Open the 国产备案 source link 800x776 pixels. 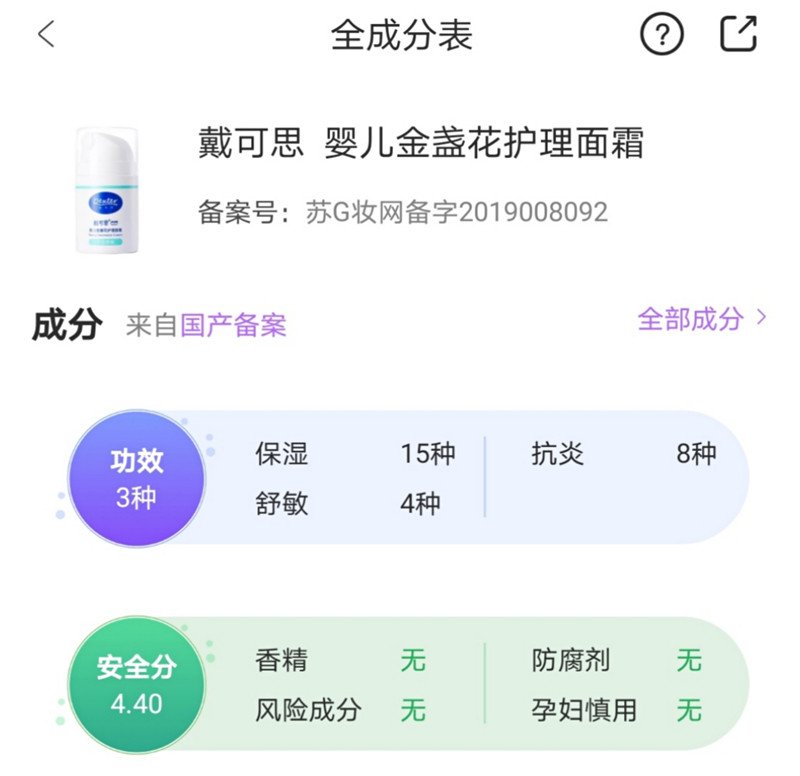tap(233, 325)
